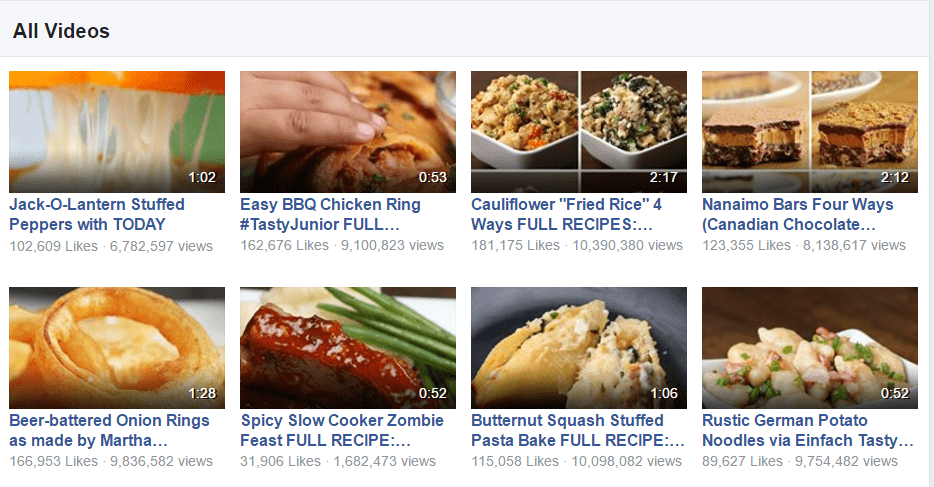This screenshot has width=934, height=487.
Task: Play the Spicy Slow Cooker Zombie Feast video
Action: coord(348,348)
